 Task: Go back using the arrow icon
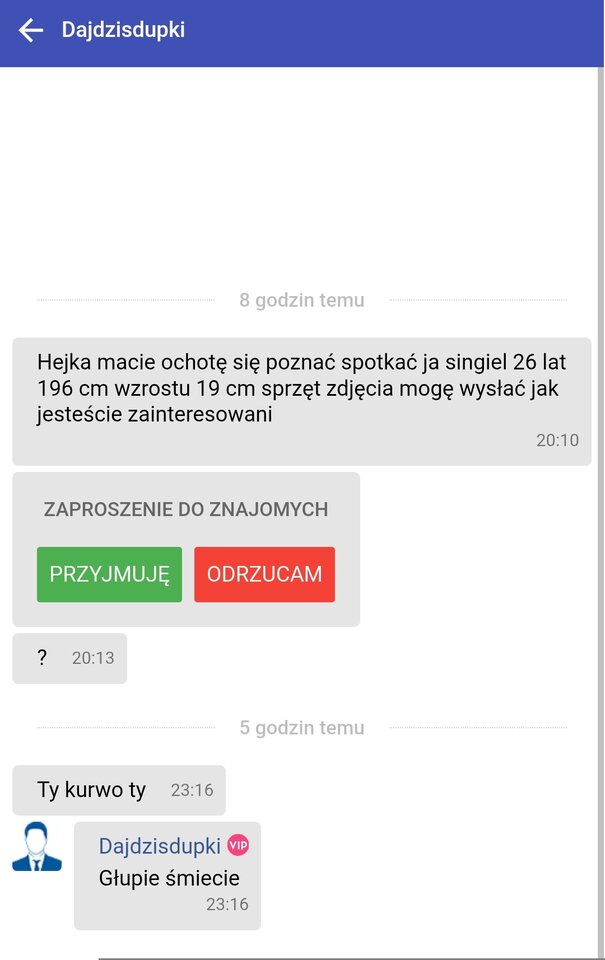coord(31,30)
